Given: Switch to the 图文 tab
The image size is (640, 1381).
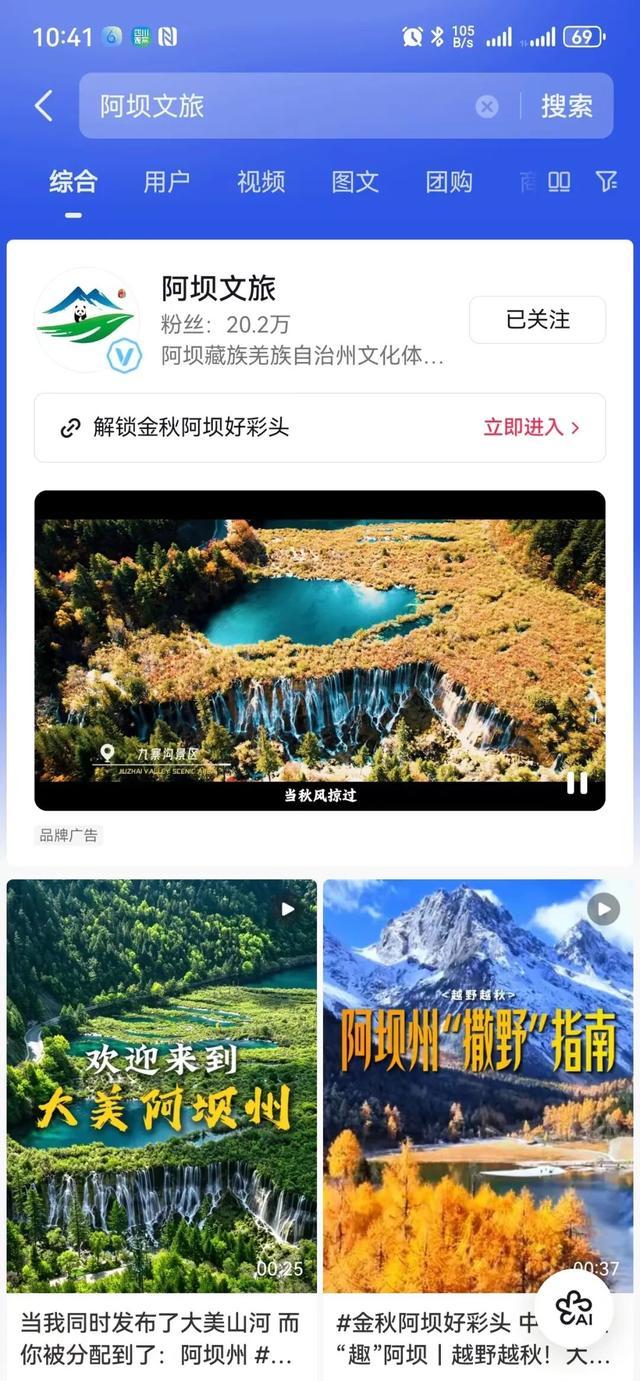Looking at the screenshot, I should click(355, 182).
